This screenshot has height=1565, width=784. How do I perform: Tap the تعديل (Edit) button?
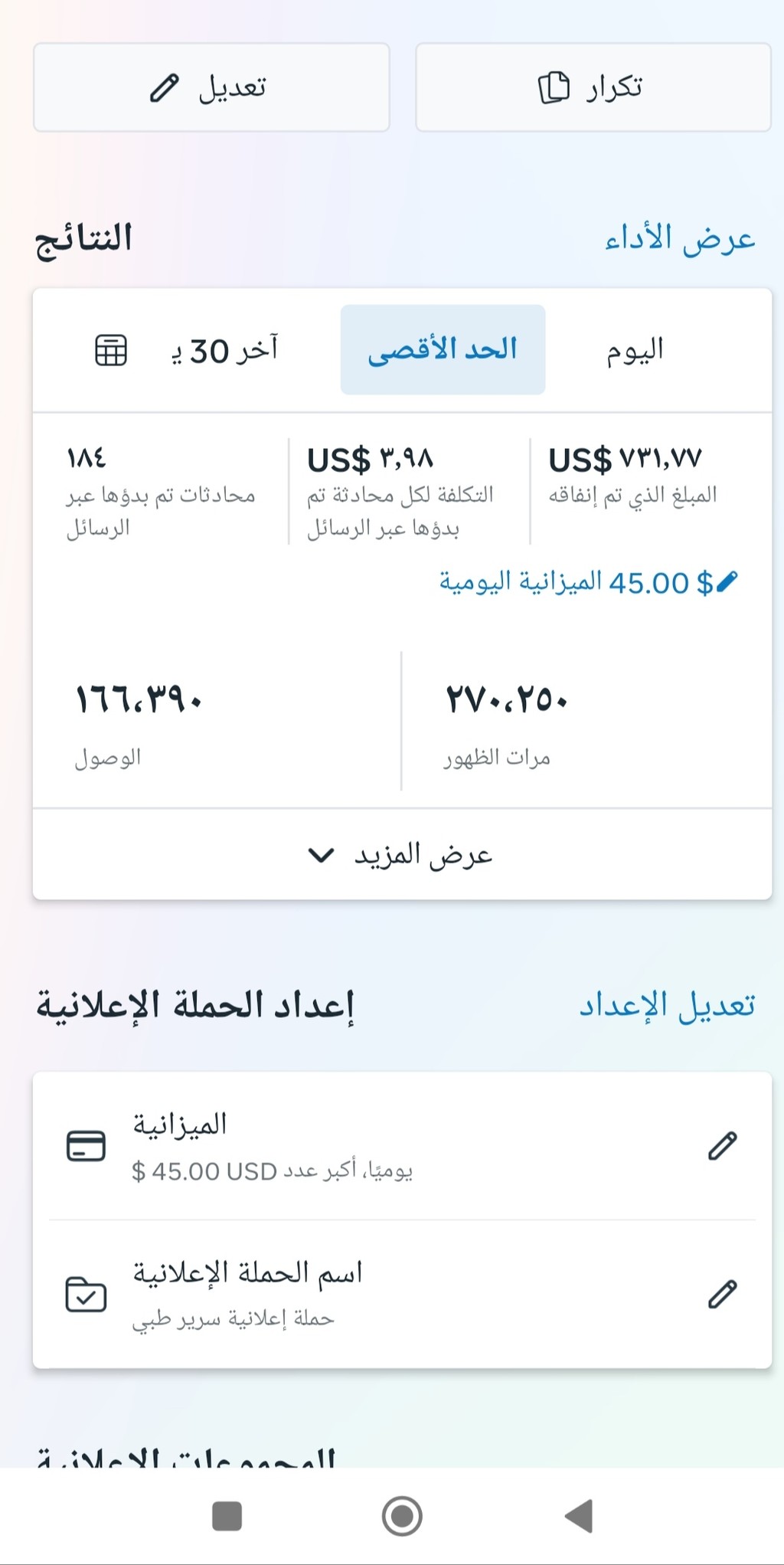211,87
